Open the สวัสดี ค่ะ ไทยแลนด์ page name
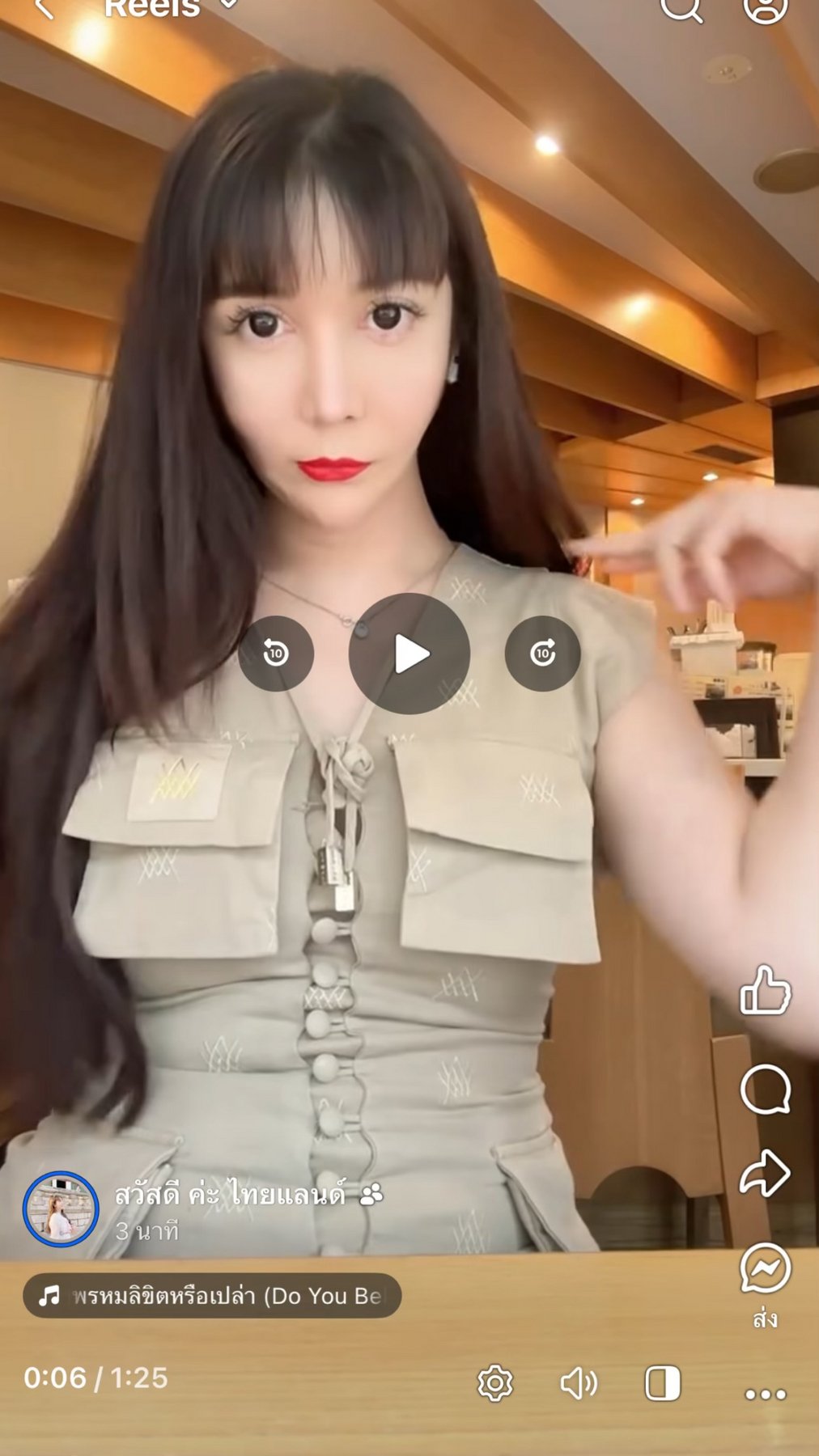The width and height of the screenshot is (819, 1456). point(230,1194)
